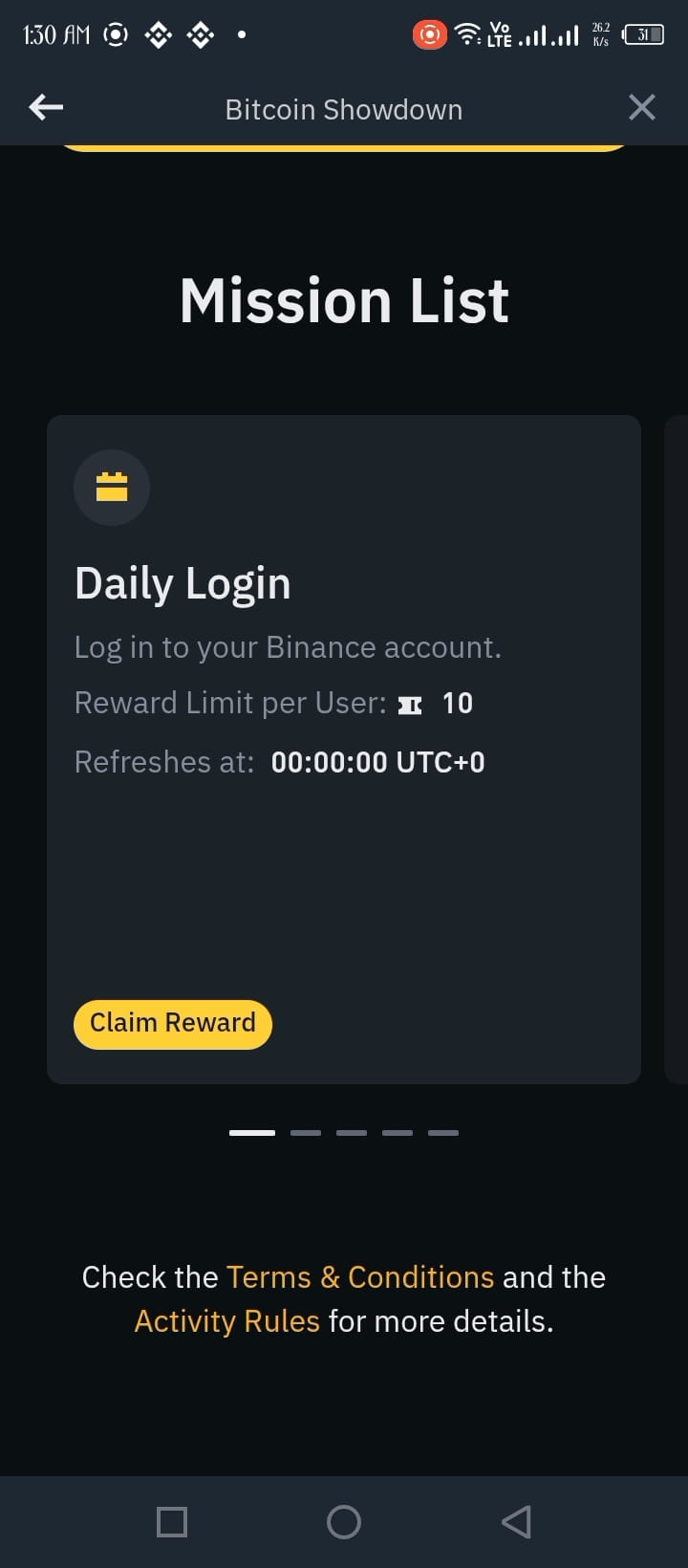Tap the recent apps square navigation button
Image resolution: width=688 pixels, height=1568 pixels.
coord(172,1521)
